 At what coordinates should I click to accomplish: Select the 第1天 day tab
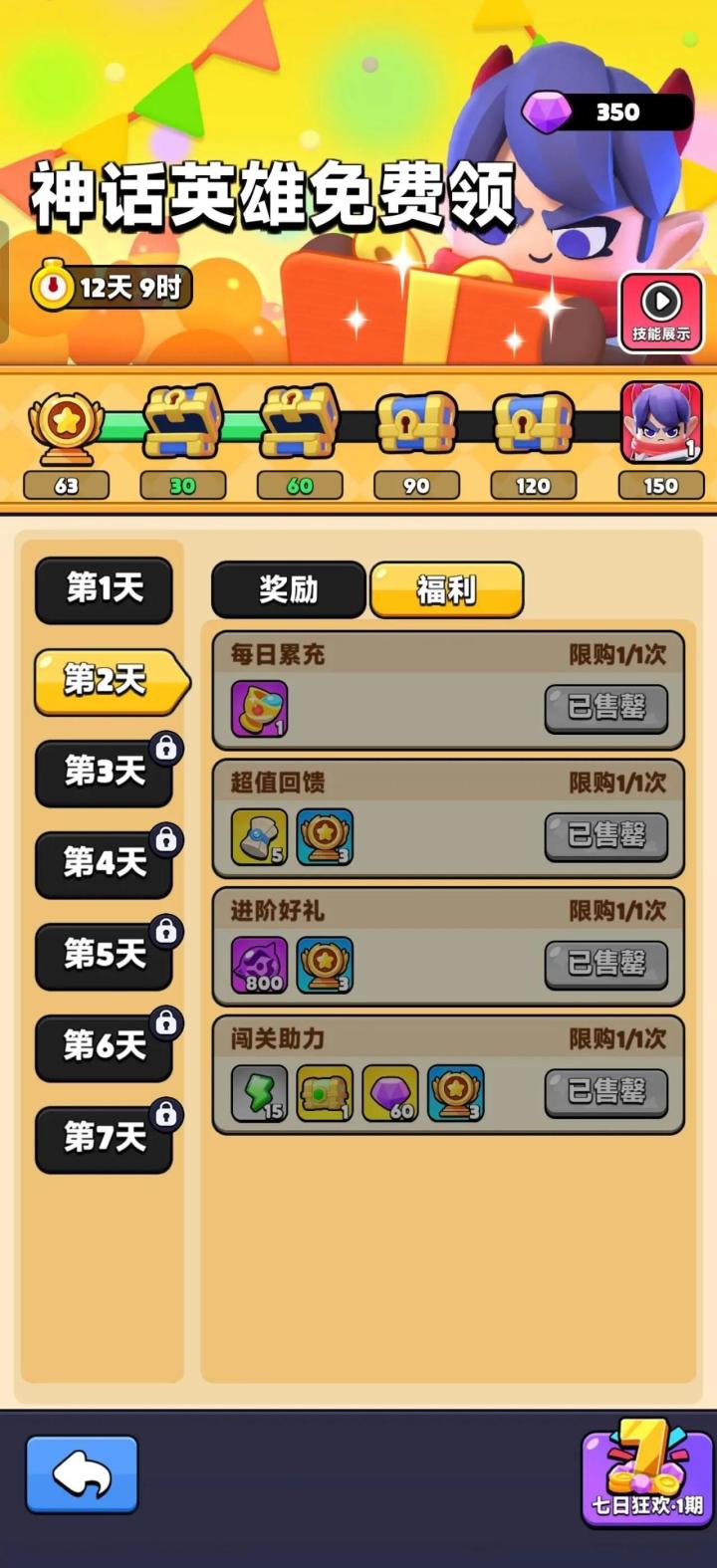pyautogui.click(x=104, y=590)
